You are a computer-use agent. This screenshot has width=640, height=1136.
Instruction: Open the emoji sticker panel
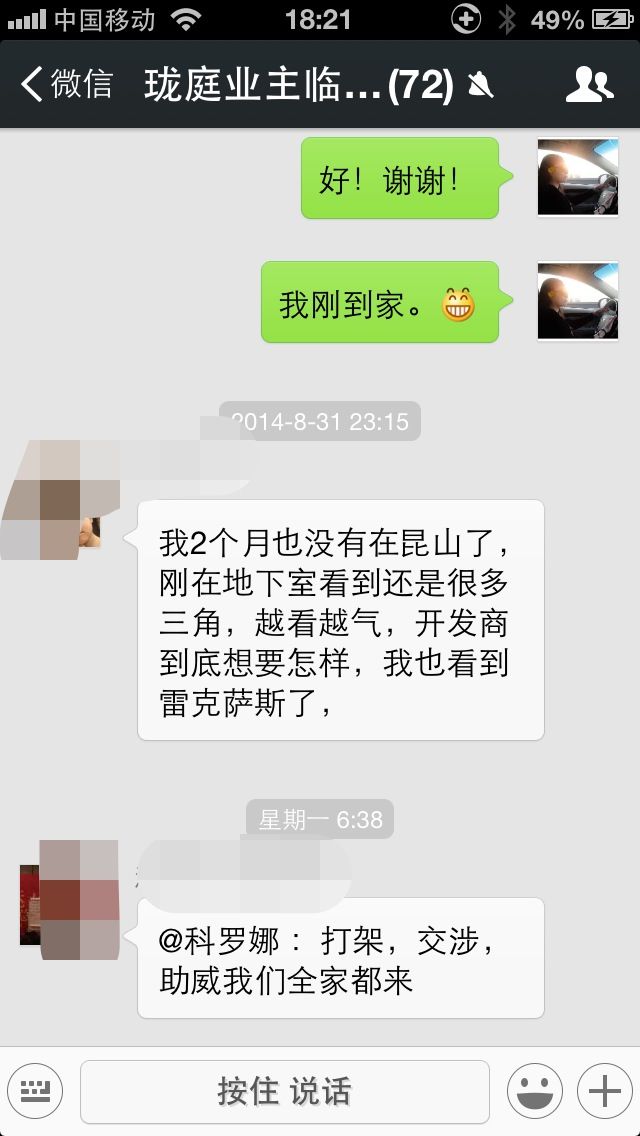pyautogui.click(x=533, y=1091)
